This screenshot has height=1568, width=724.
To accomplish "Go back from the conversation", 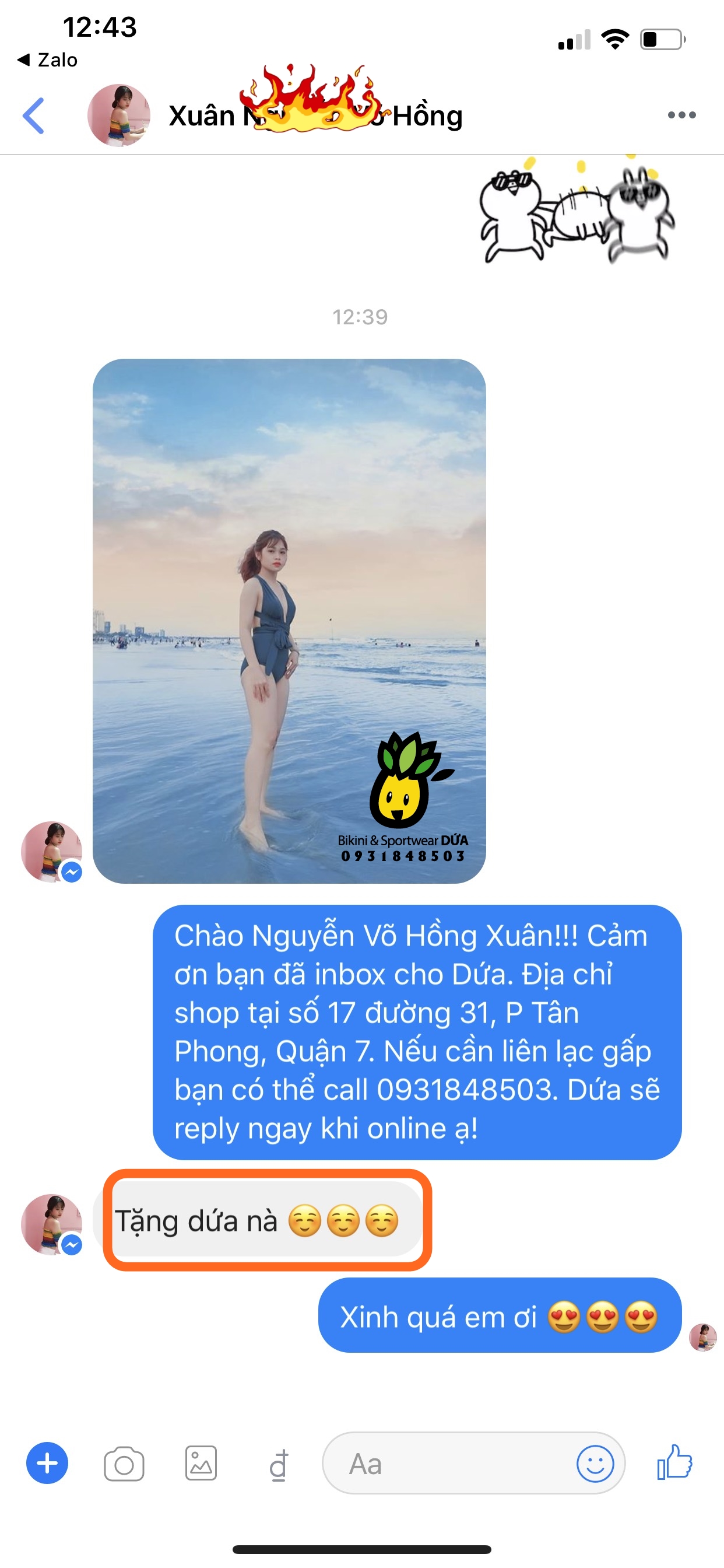I will (34, 115).
